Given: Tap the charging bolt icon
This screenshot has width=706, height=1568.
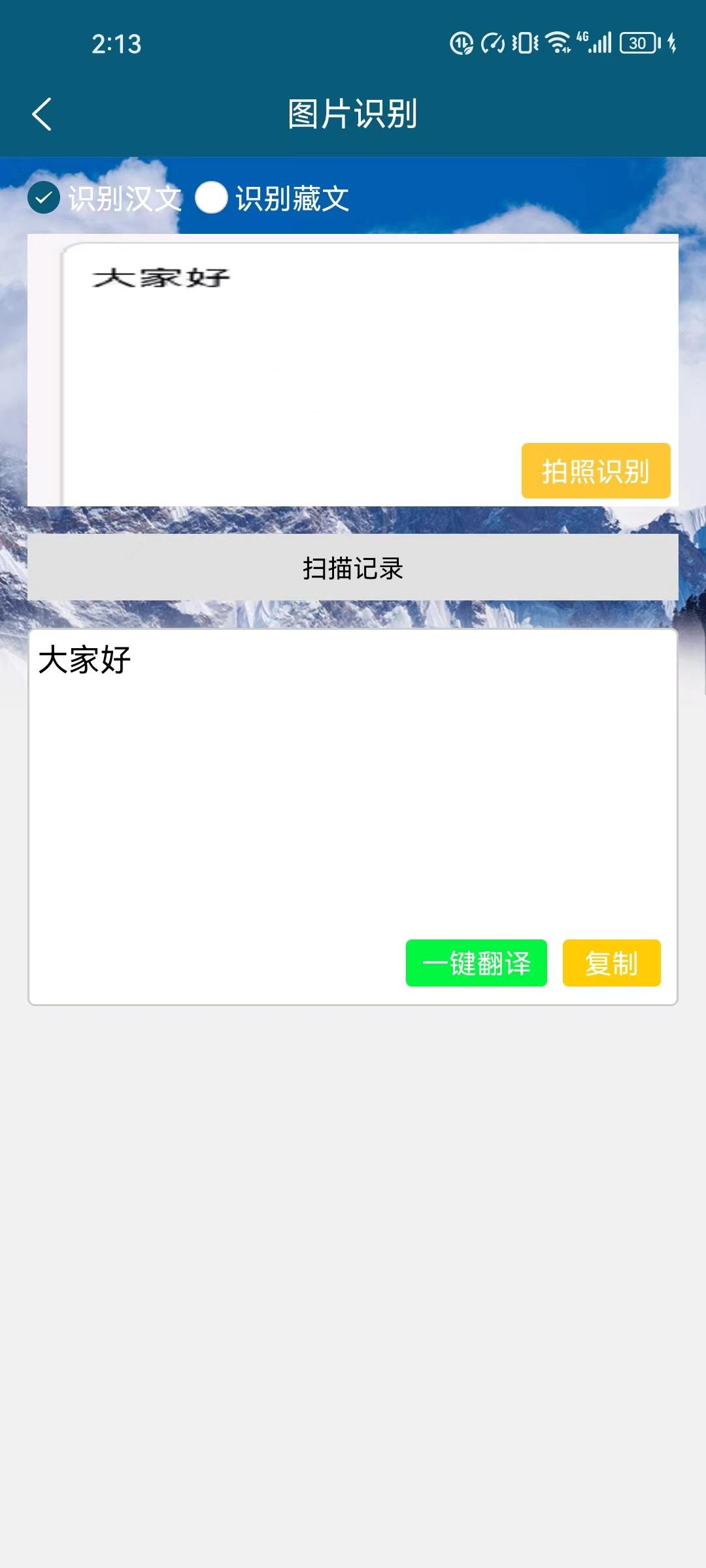Looking at the screenshot, I should (x=673, y=42).
